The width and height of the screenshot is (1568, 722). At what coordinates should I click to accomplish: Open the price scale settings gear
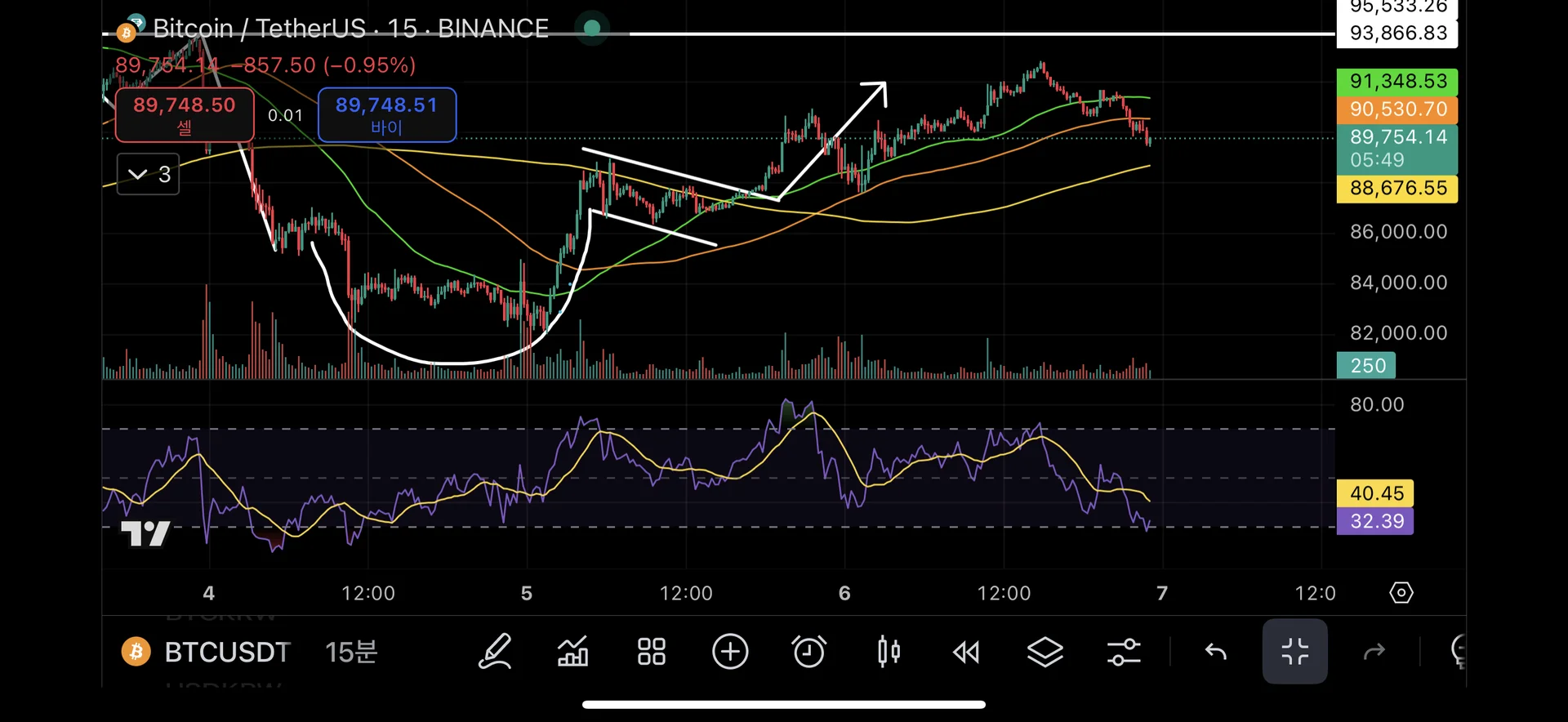coord(1401,593)
